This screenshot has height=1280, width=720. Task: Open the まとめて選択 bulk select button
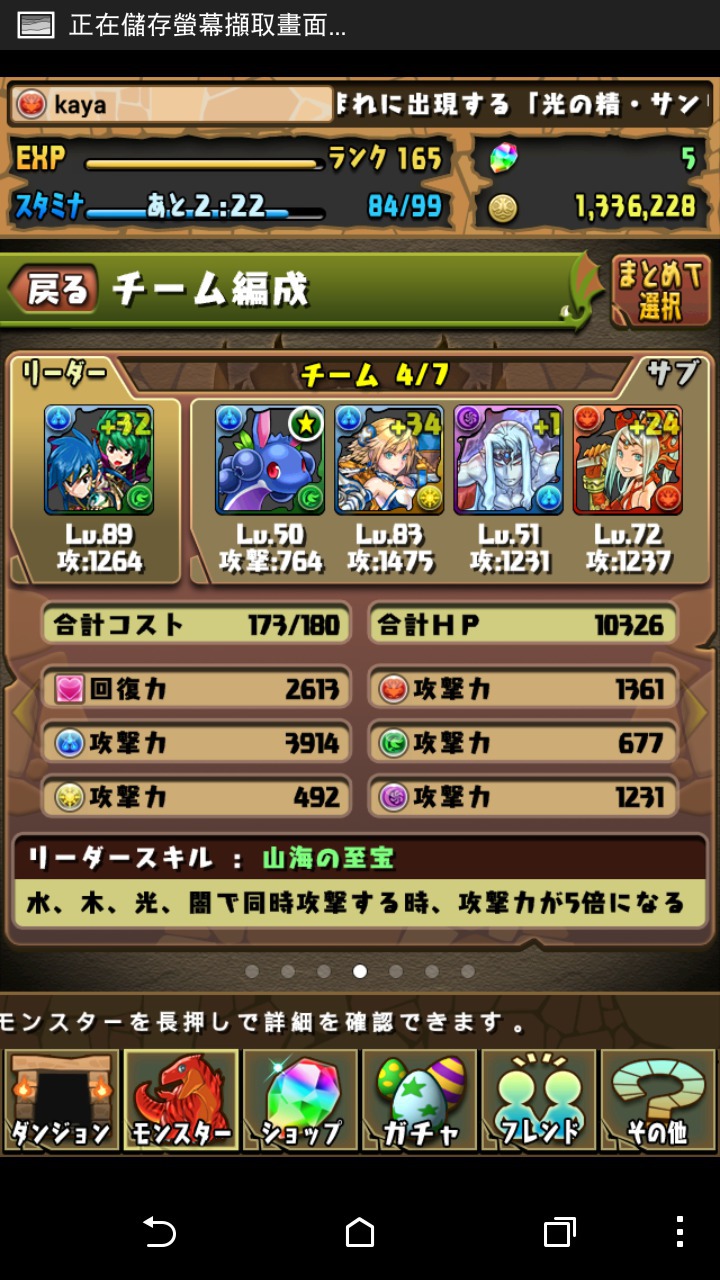(x=661, y=291)
